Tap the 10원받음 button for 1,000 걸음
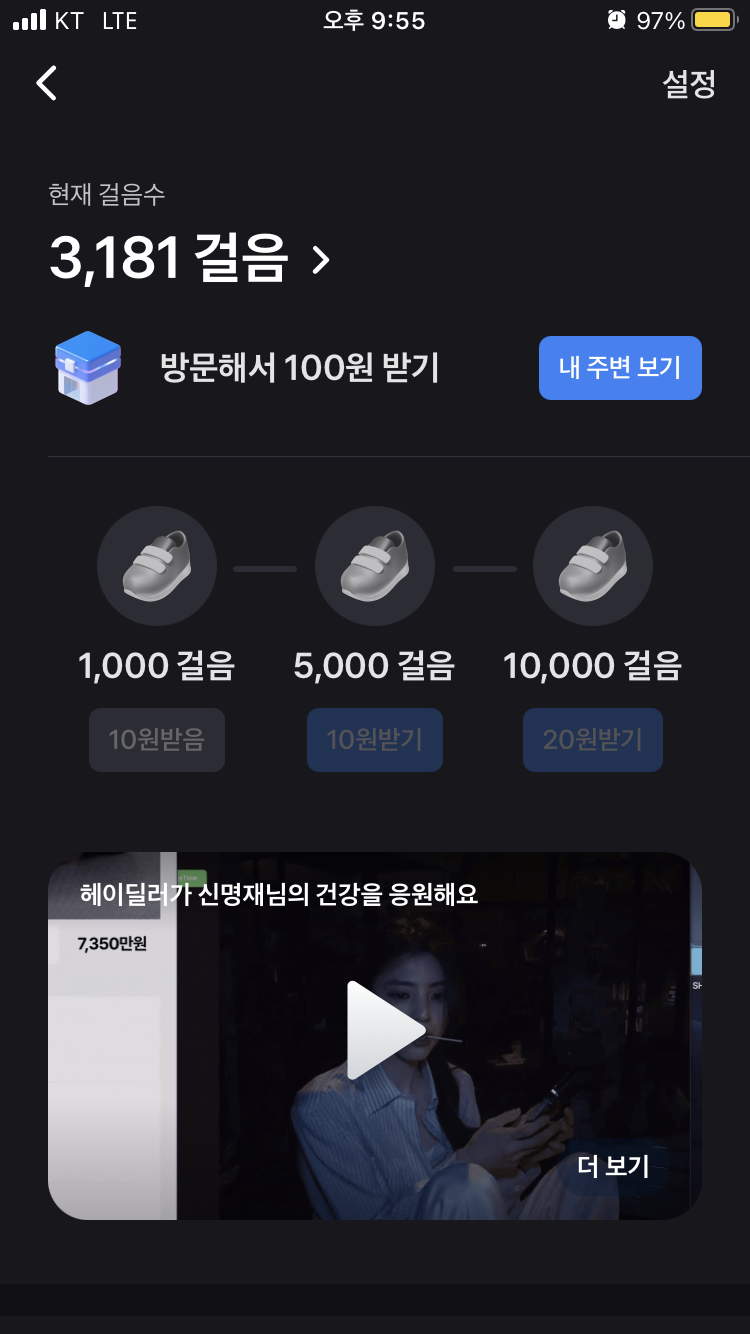 click(157, 740)
